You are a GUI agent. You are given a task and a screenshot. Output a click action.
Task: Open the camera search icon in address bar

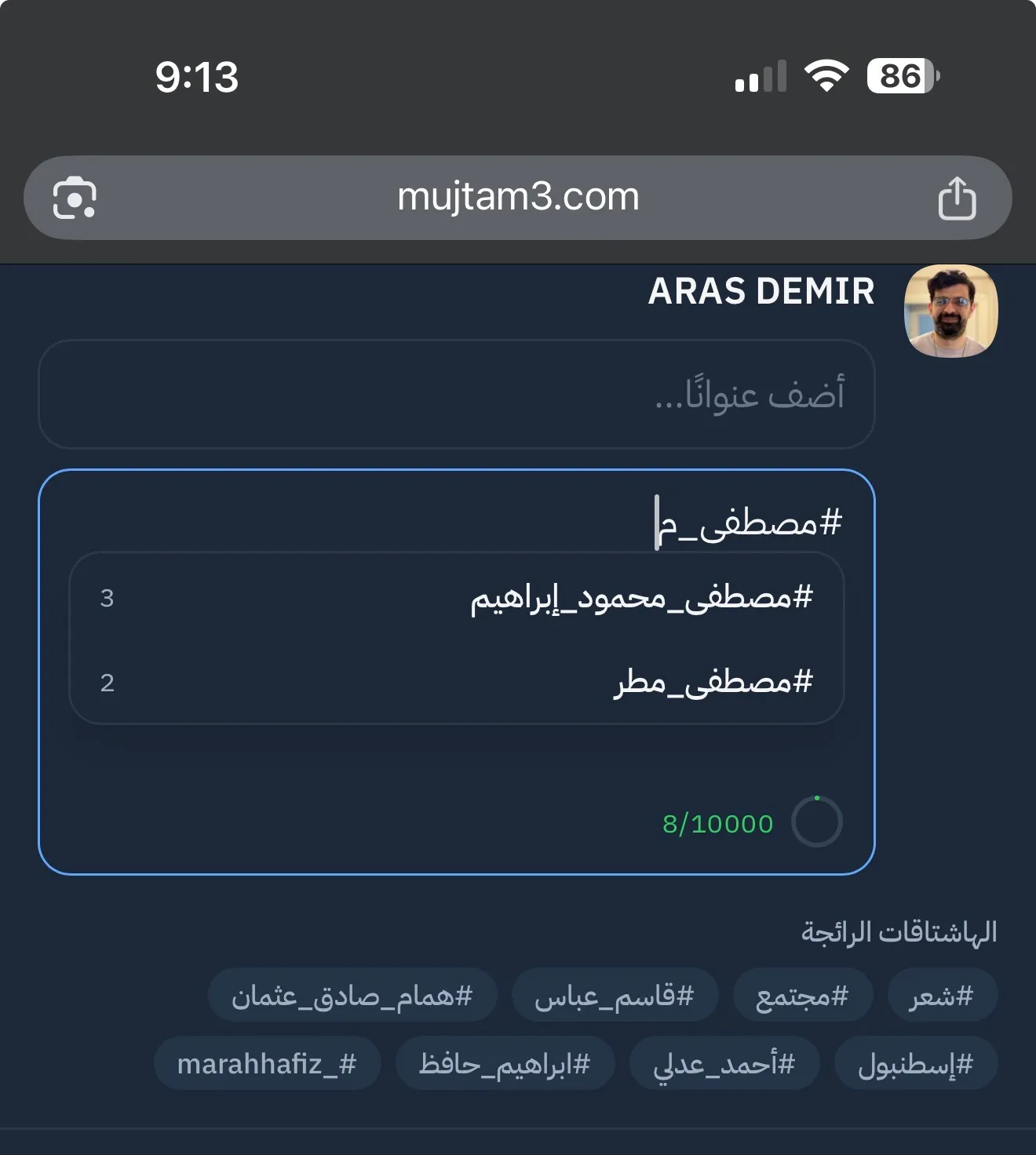[75, 198]
